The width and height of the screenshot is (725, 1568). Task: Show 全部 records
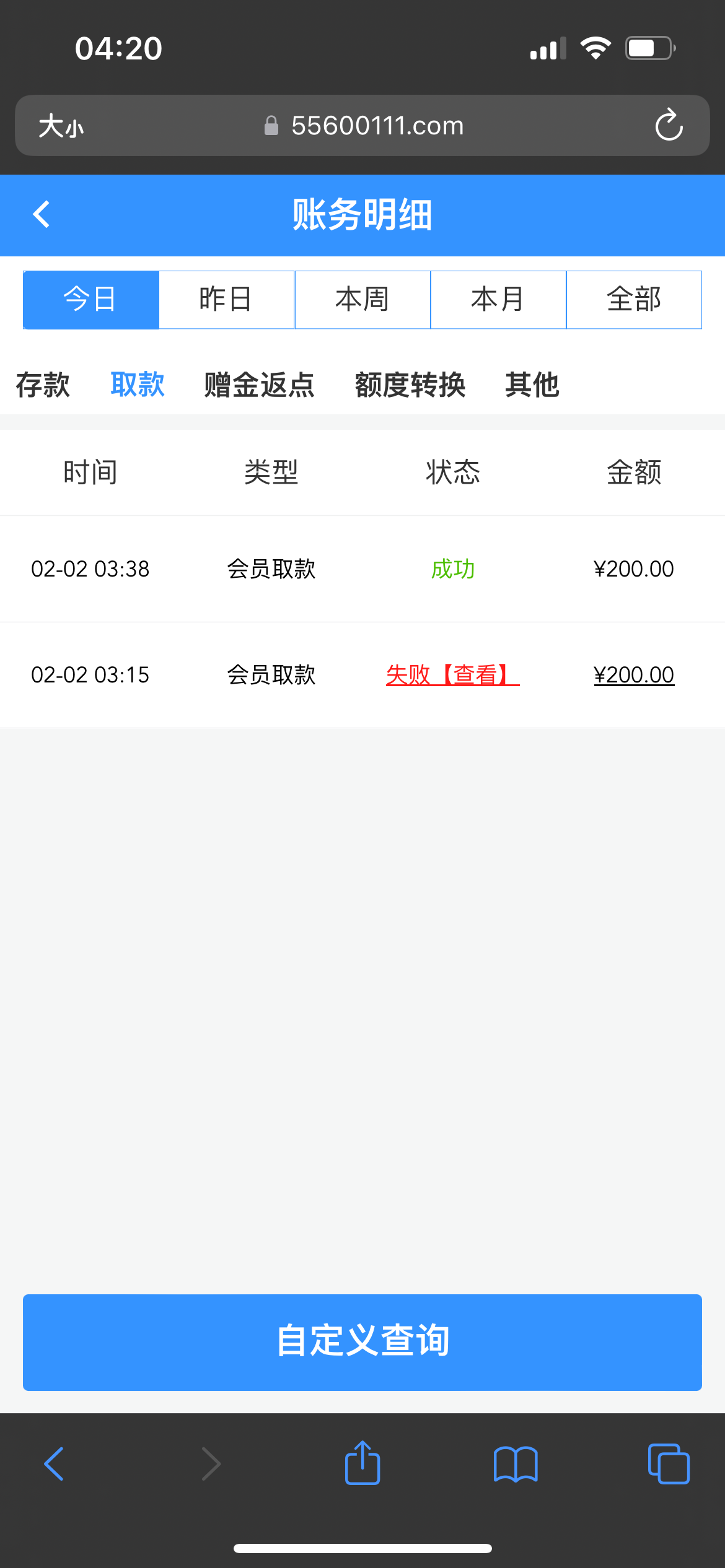click(x=634, y=299)
